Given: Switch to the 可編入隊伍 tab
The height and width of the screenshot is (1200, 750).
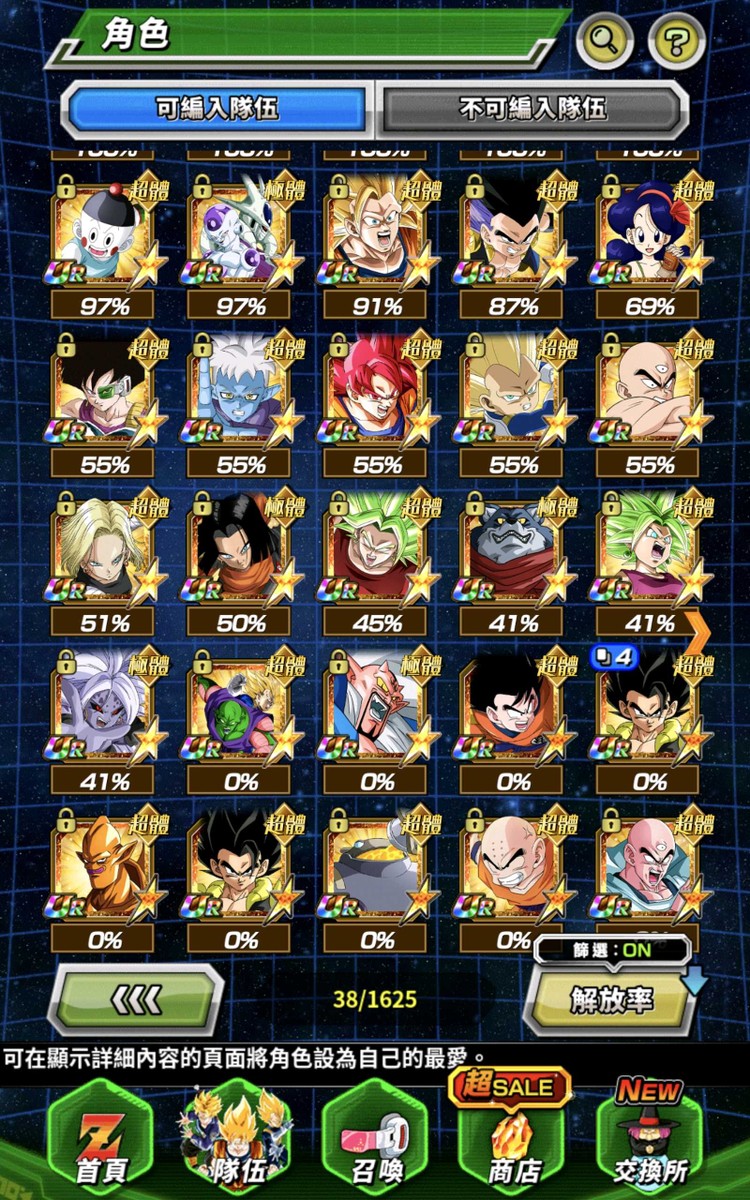Looking at the screenshot, I should click(216, 109).
